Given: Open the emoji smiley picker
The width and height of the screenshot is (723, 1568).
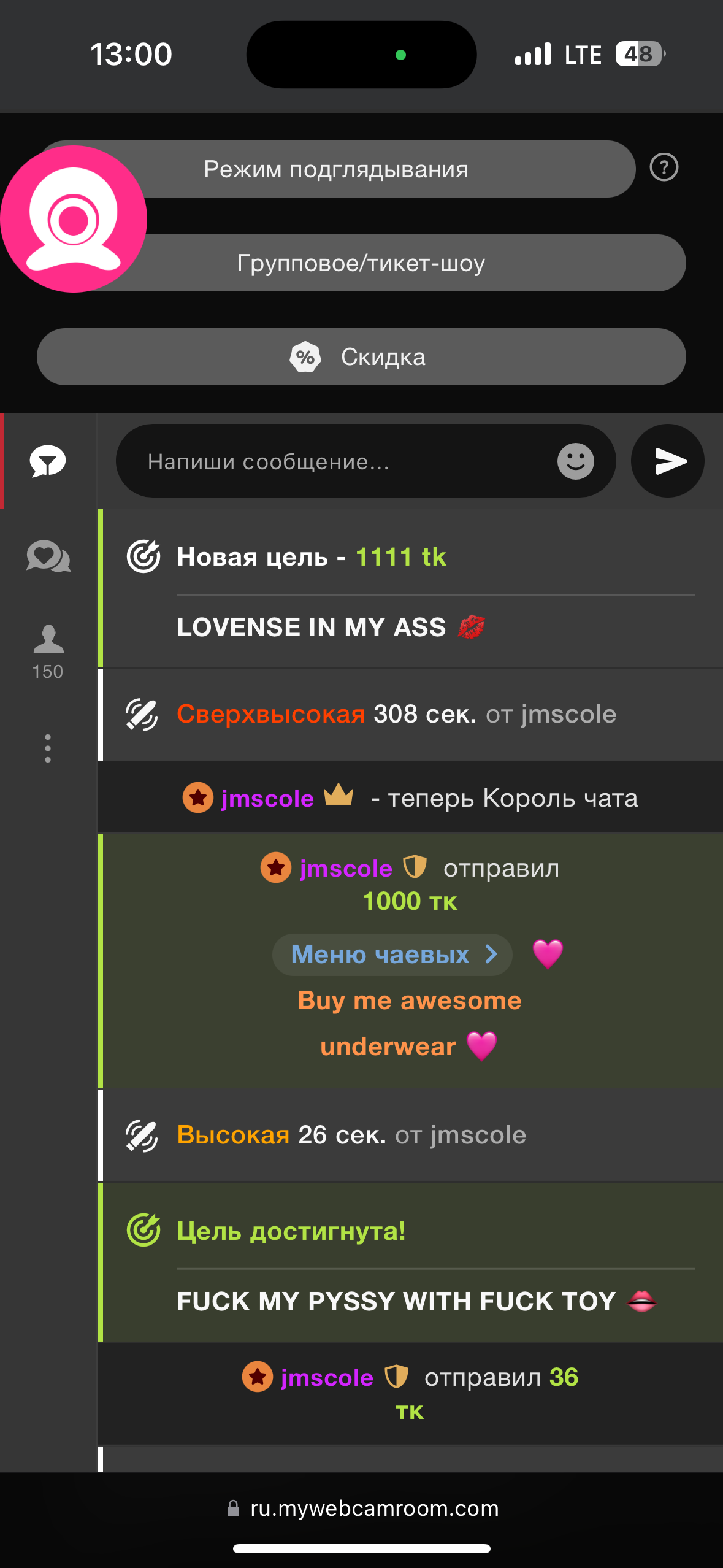Looking at the screenshot, I should [x=575, y=461].
